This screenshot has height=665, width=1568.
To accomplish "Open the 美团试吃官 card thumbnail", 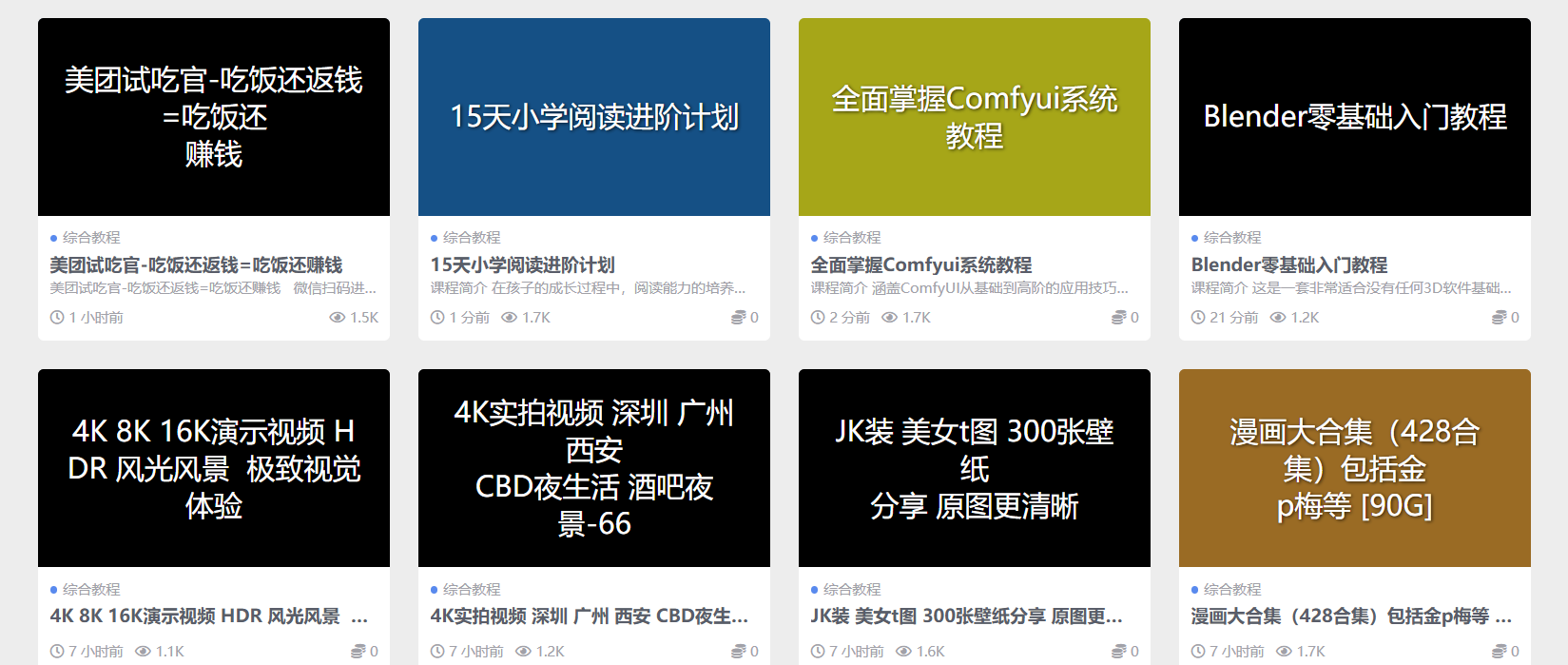I will click(x=214, y=117).
